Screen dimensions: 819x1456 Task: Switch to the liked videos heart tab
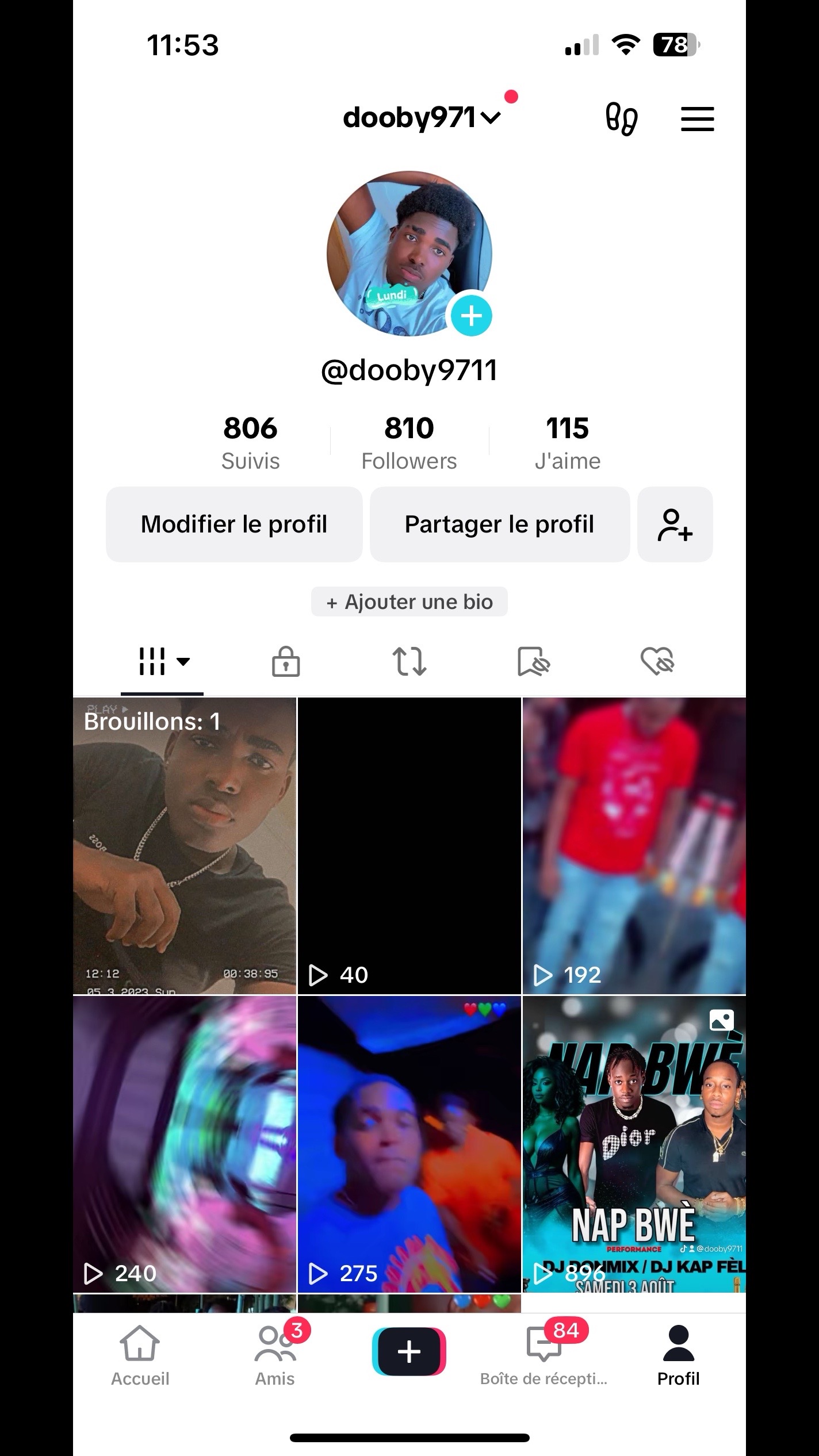click(x=658, y=661)
